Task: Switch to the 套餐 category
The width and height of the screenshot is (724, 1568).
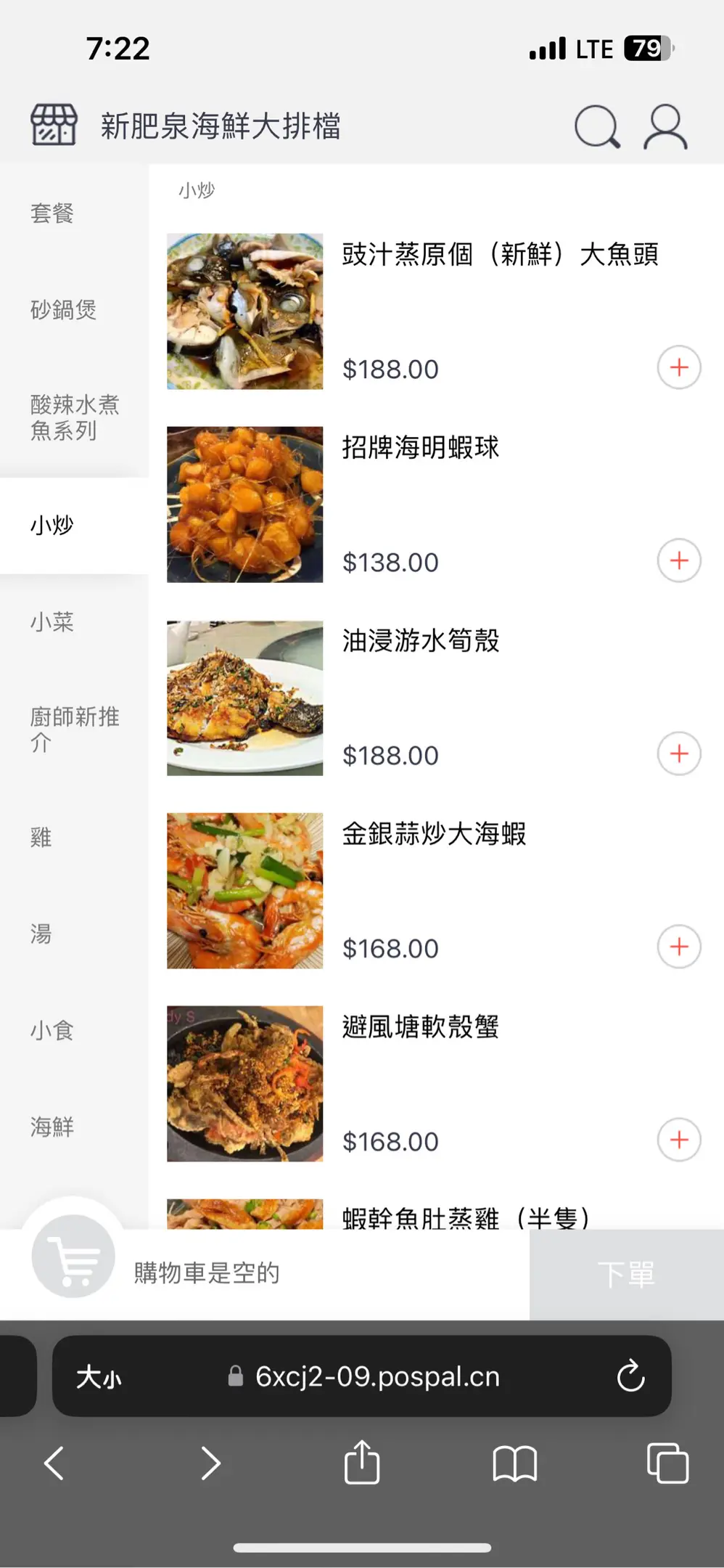Action: tap(52, 213)
